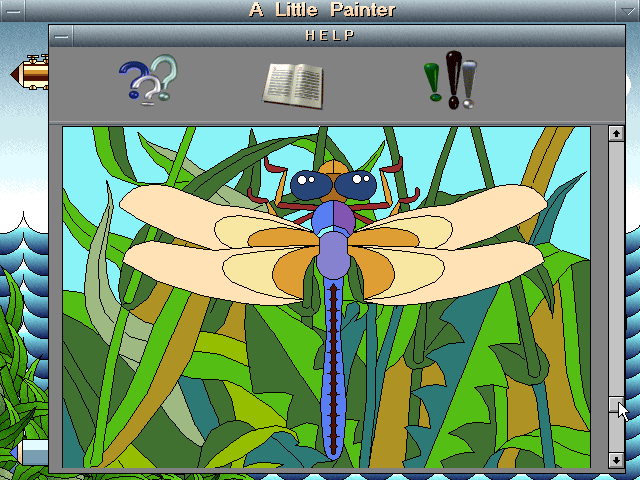640x480 pixels.
Task: Tap the scrollbar up arrow
Action: pos(616,133)
